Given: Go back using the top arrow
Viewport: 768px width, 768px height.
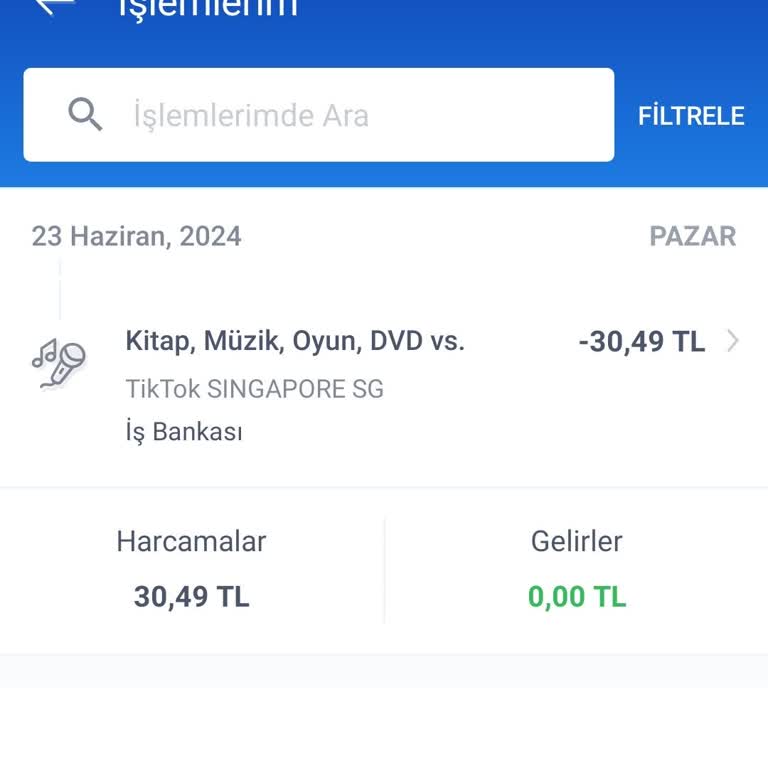Looking at the screenshot, I should [x=54, y=6].
